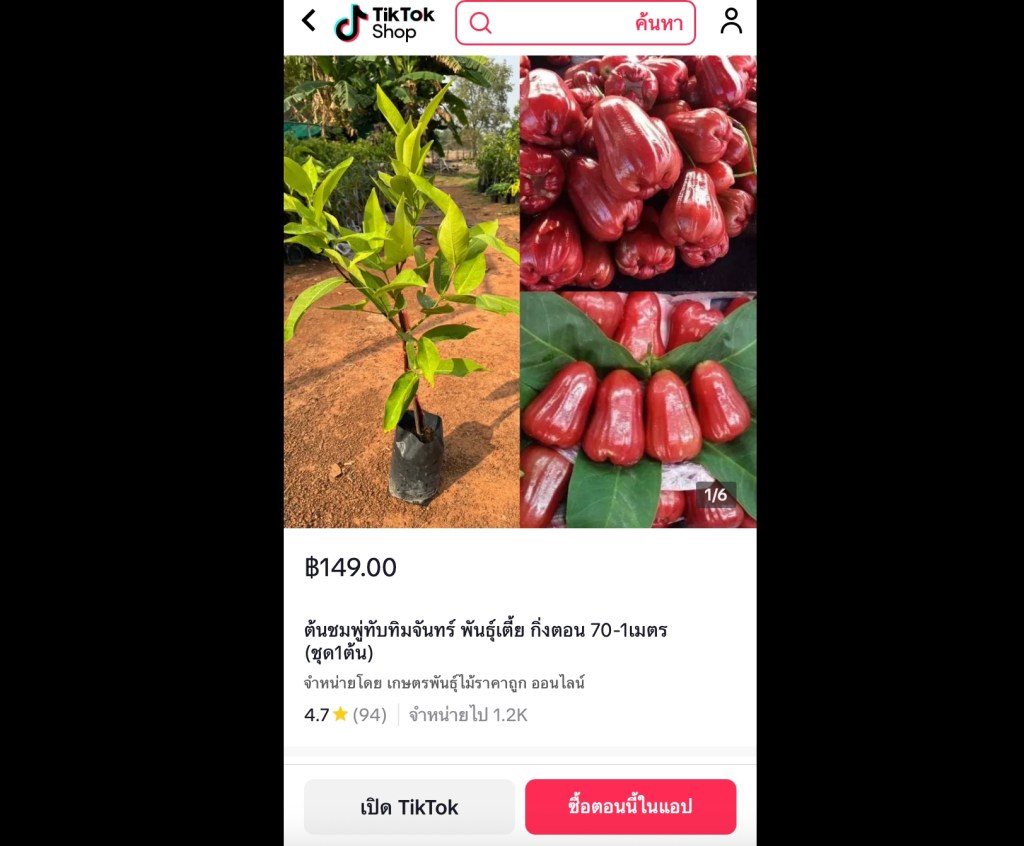Go back using the arrow icon
Screen dimensions: 1024x846
click(x=308, y=21)
